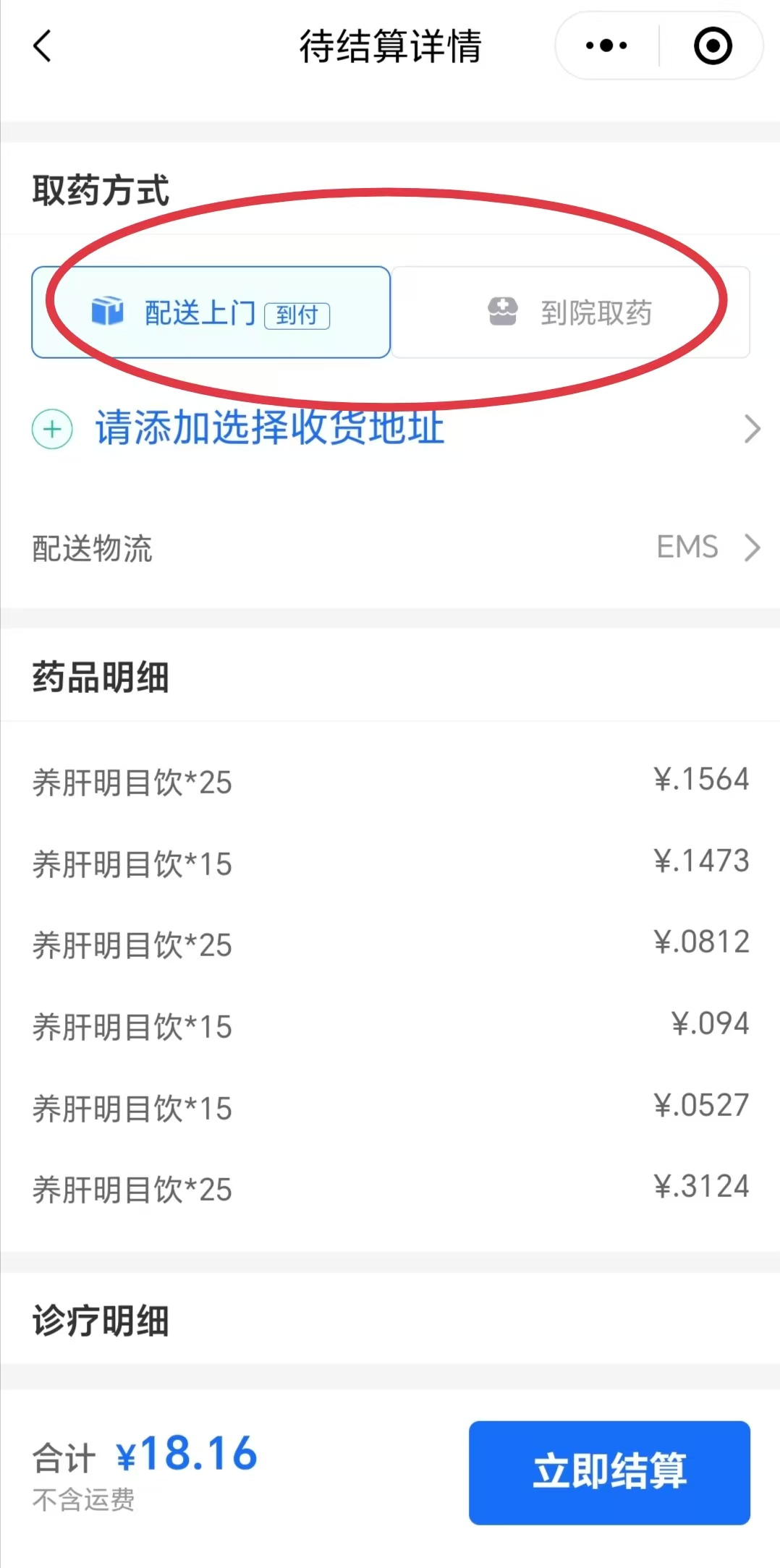Open the mini program more options menu

606,46
